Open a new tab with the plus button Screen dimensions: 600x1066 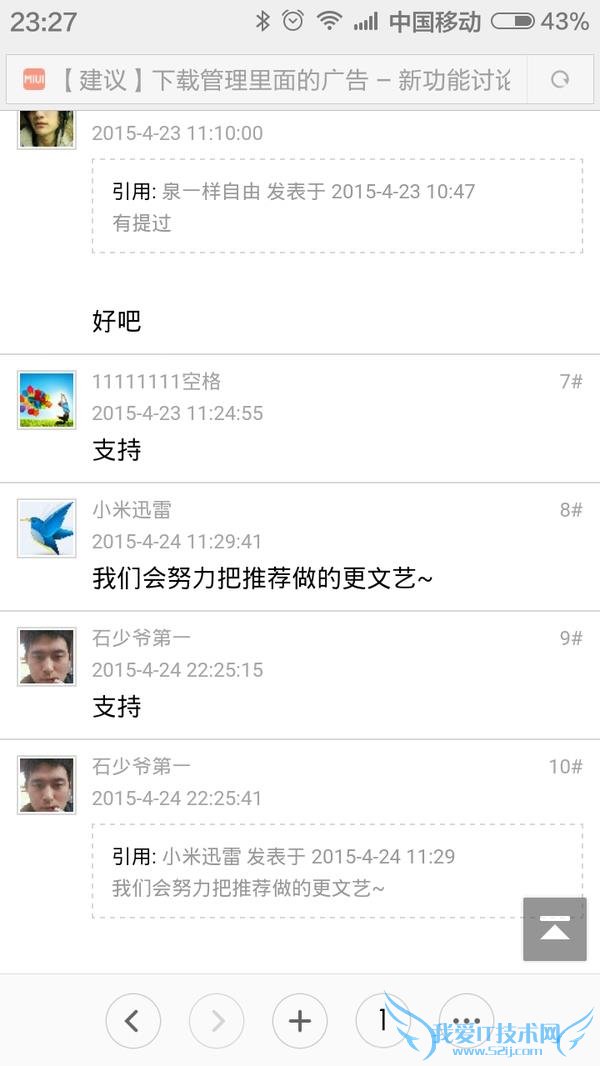tap(300, 1021)
